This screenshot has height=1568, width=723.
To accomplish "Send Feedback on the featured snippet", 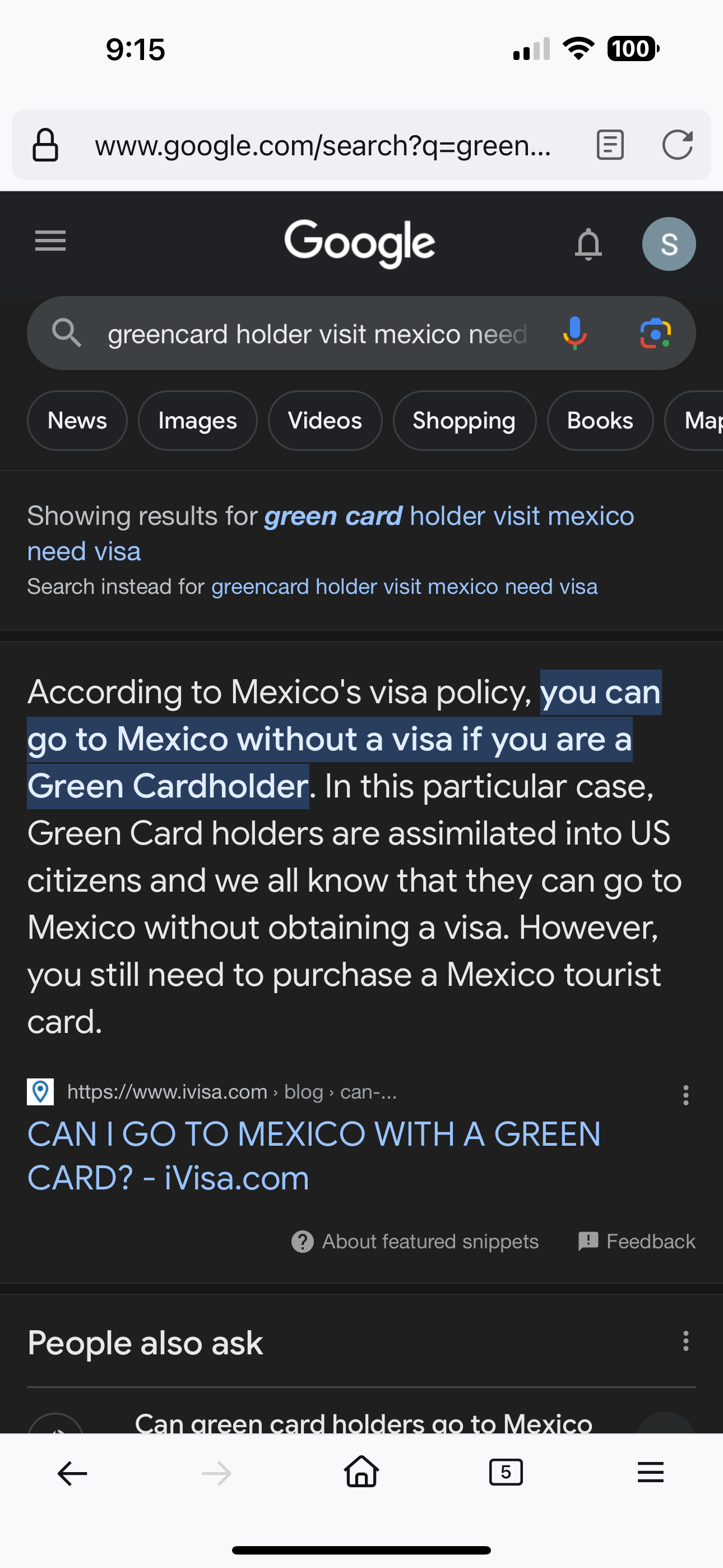I will pos(636,1241).
